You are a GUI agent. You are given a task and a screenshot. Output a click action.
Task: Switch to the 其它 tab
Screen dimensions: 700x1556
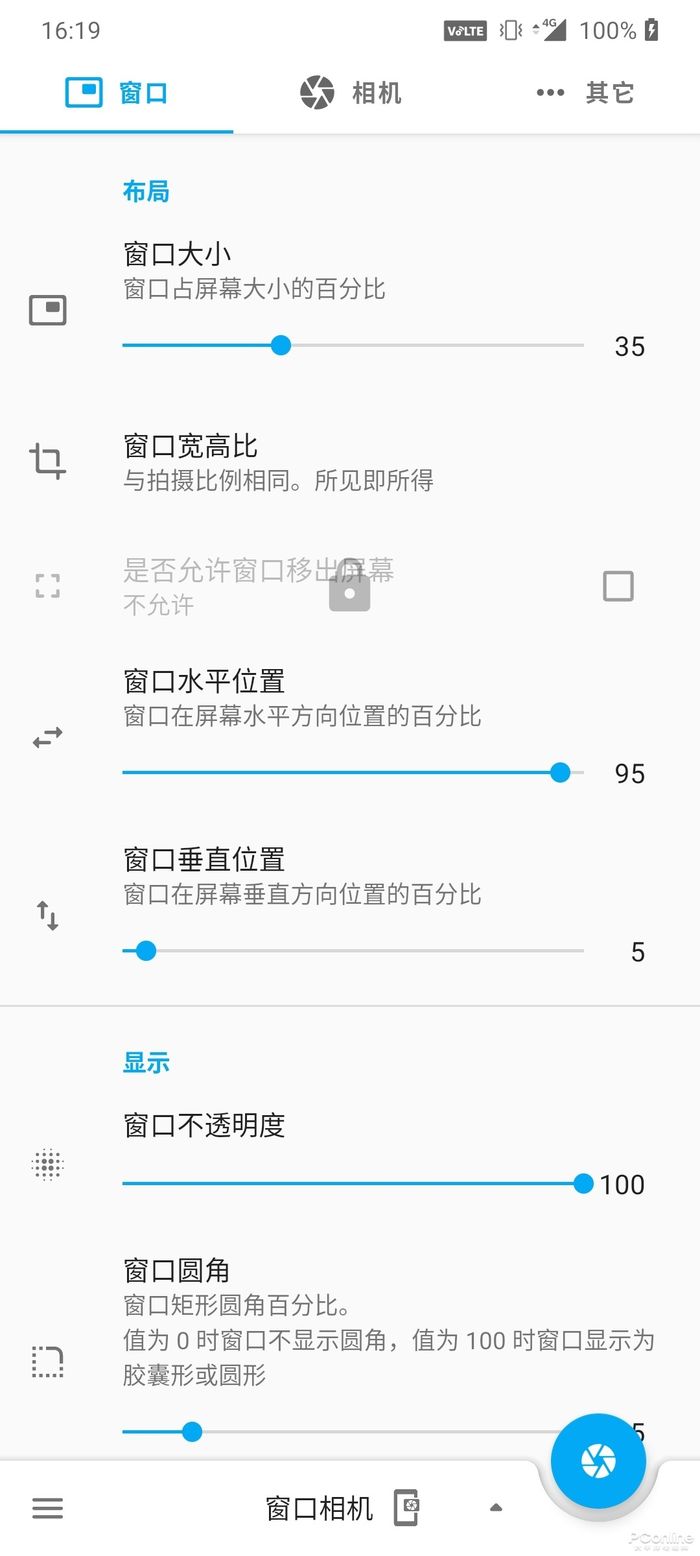click(x=585, y=93)
